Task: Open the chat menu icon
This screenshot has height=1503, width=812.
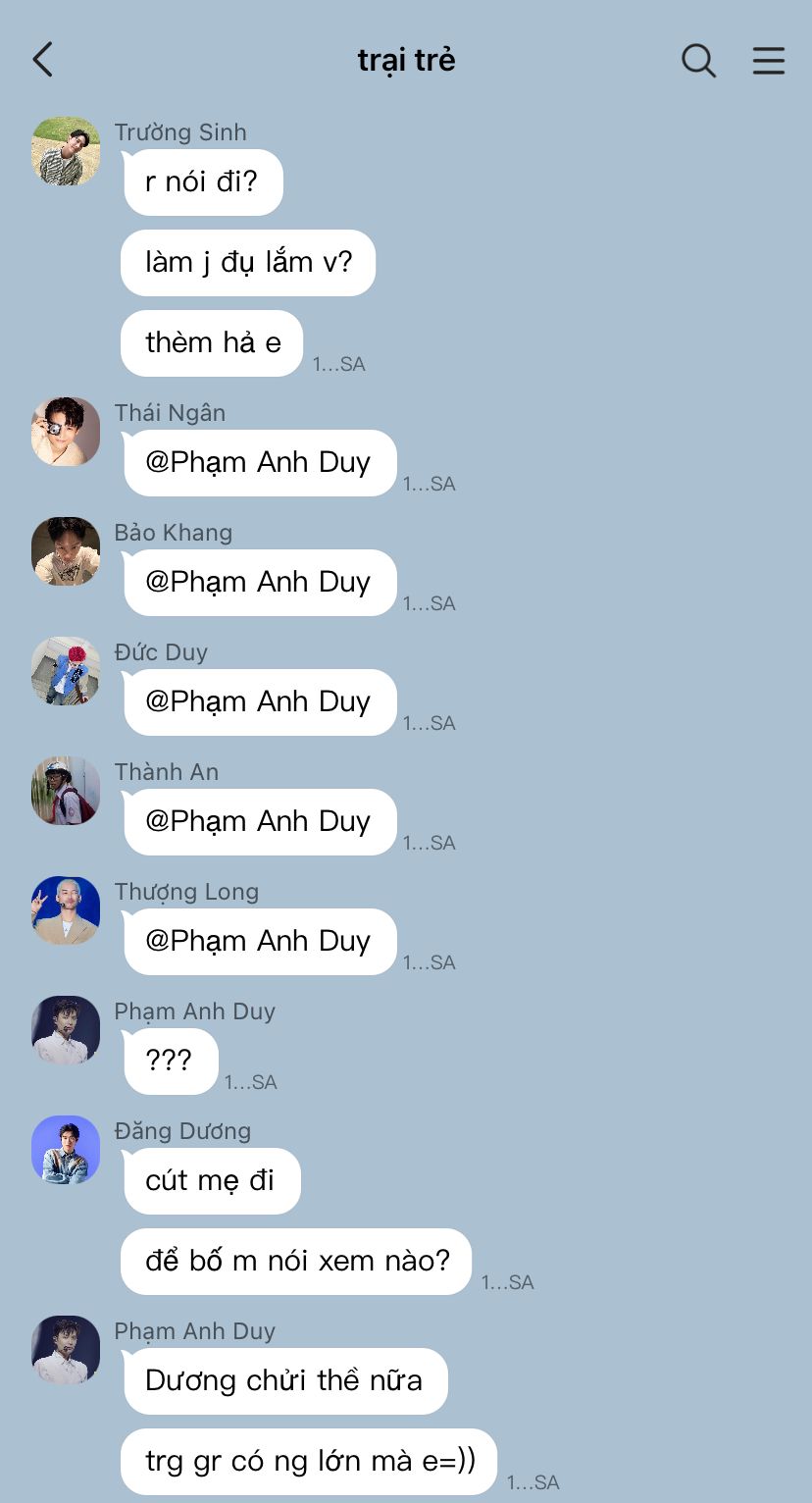Action: (769, 60)
